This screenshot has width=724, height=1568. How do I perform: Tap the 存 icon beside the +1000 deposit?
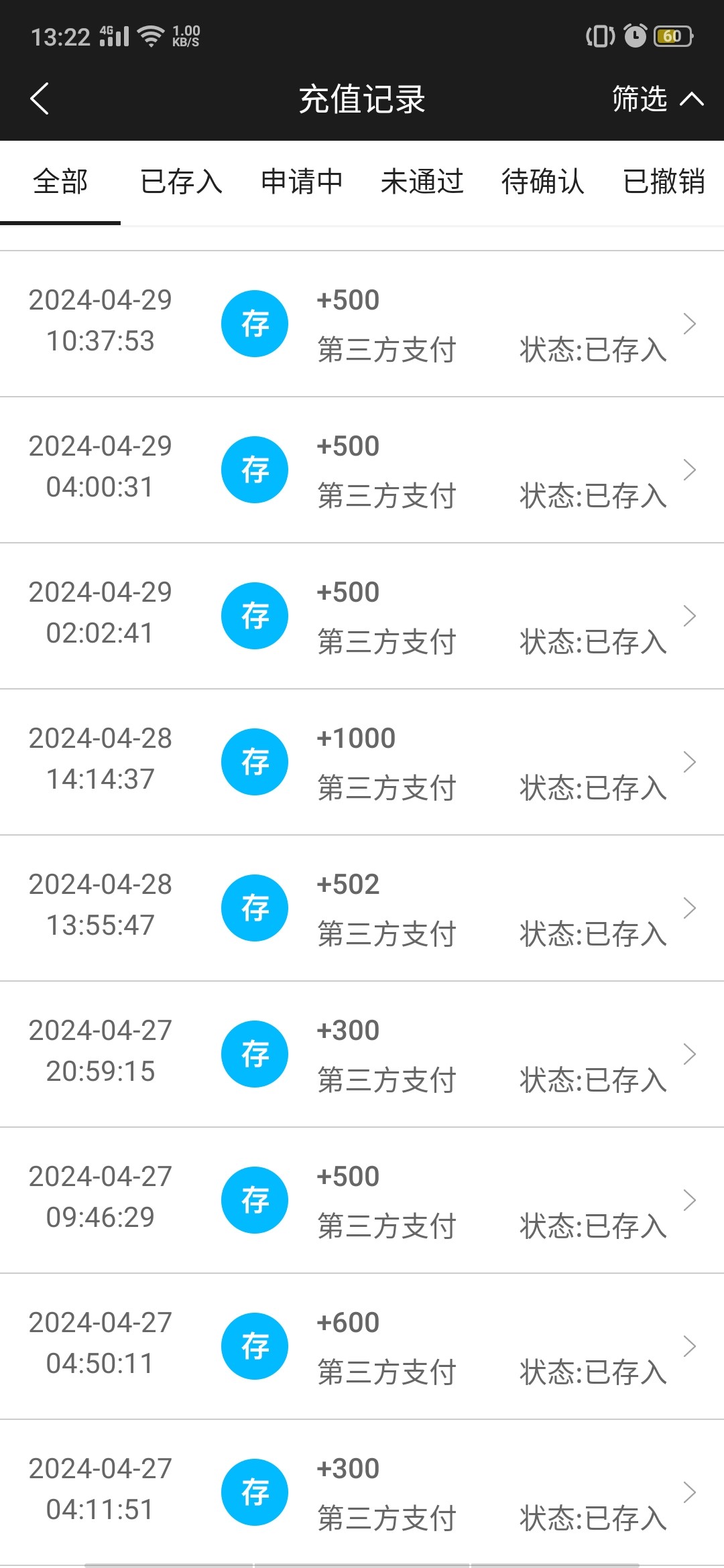255,762
